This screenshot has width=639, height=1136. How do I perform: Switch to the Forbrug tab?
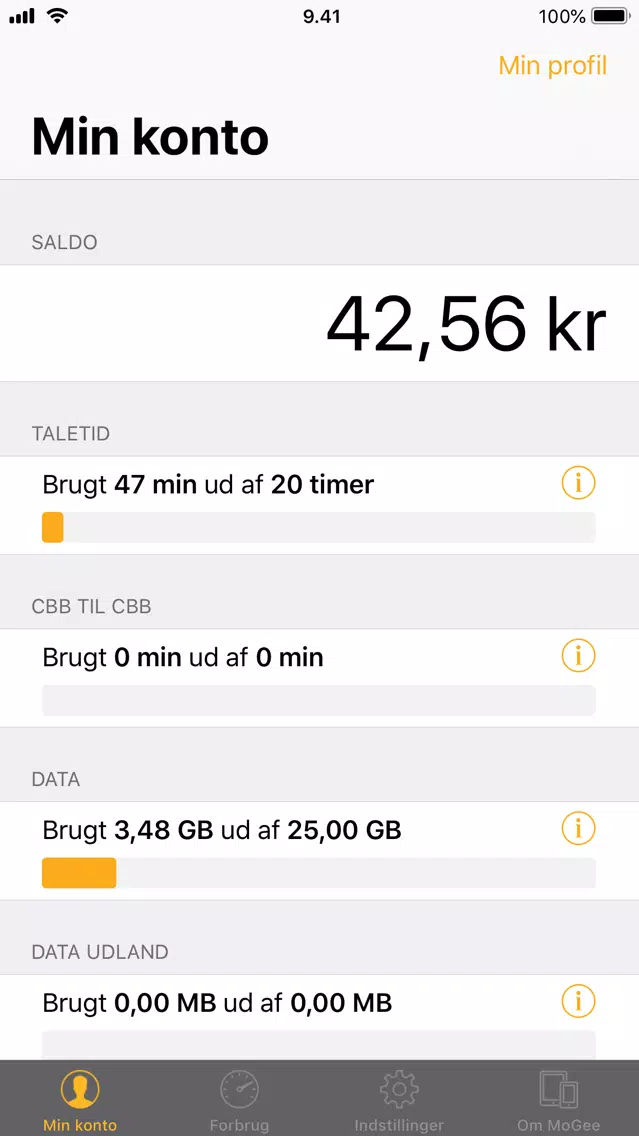click(239, 1100)
